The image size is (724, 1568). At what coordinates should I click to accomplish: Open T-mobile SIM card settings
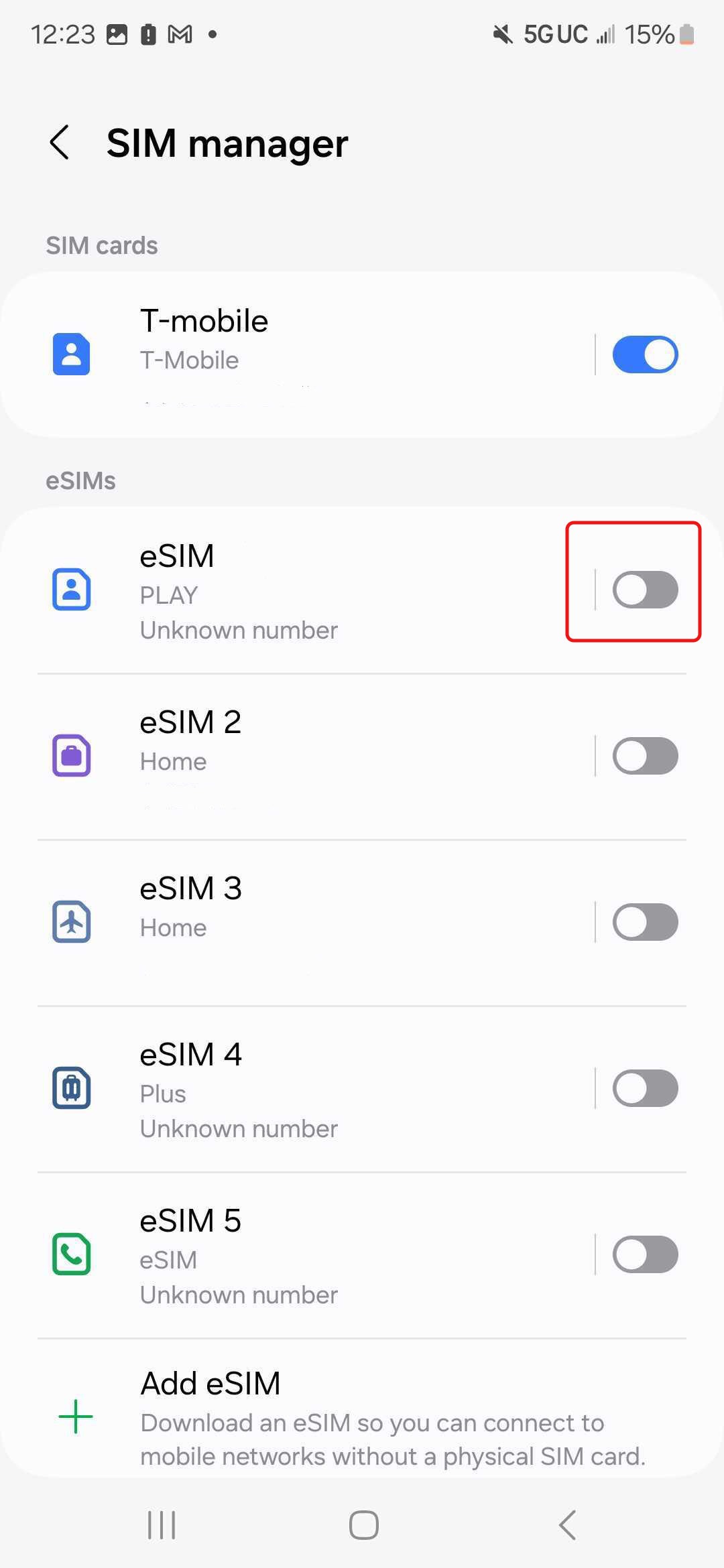click(298, 354)
